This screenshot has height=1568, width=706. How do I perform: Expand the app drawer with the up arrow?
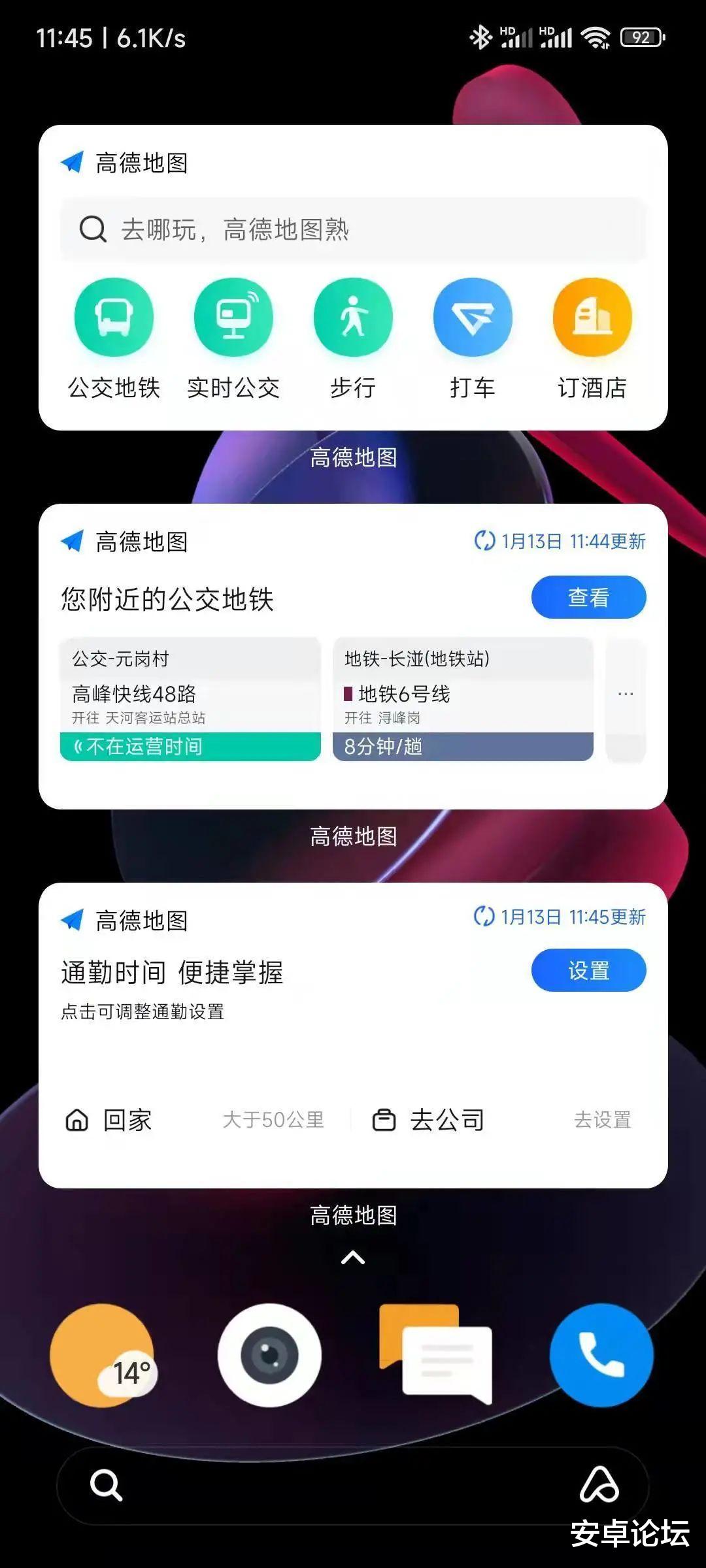click(x=353, y=1258)
